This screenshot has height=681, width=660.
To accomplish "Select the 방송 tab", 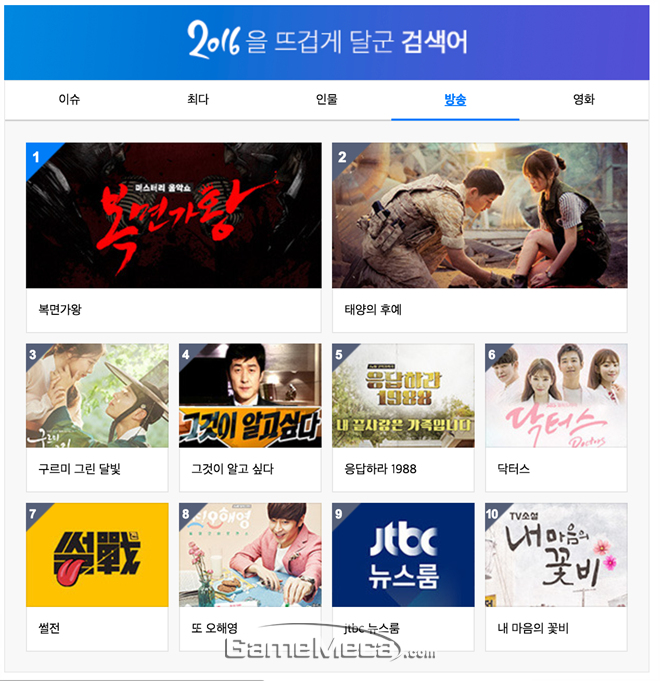I will point(455,100).
